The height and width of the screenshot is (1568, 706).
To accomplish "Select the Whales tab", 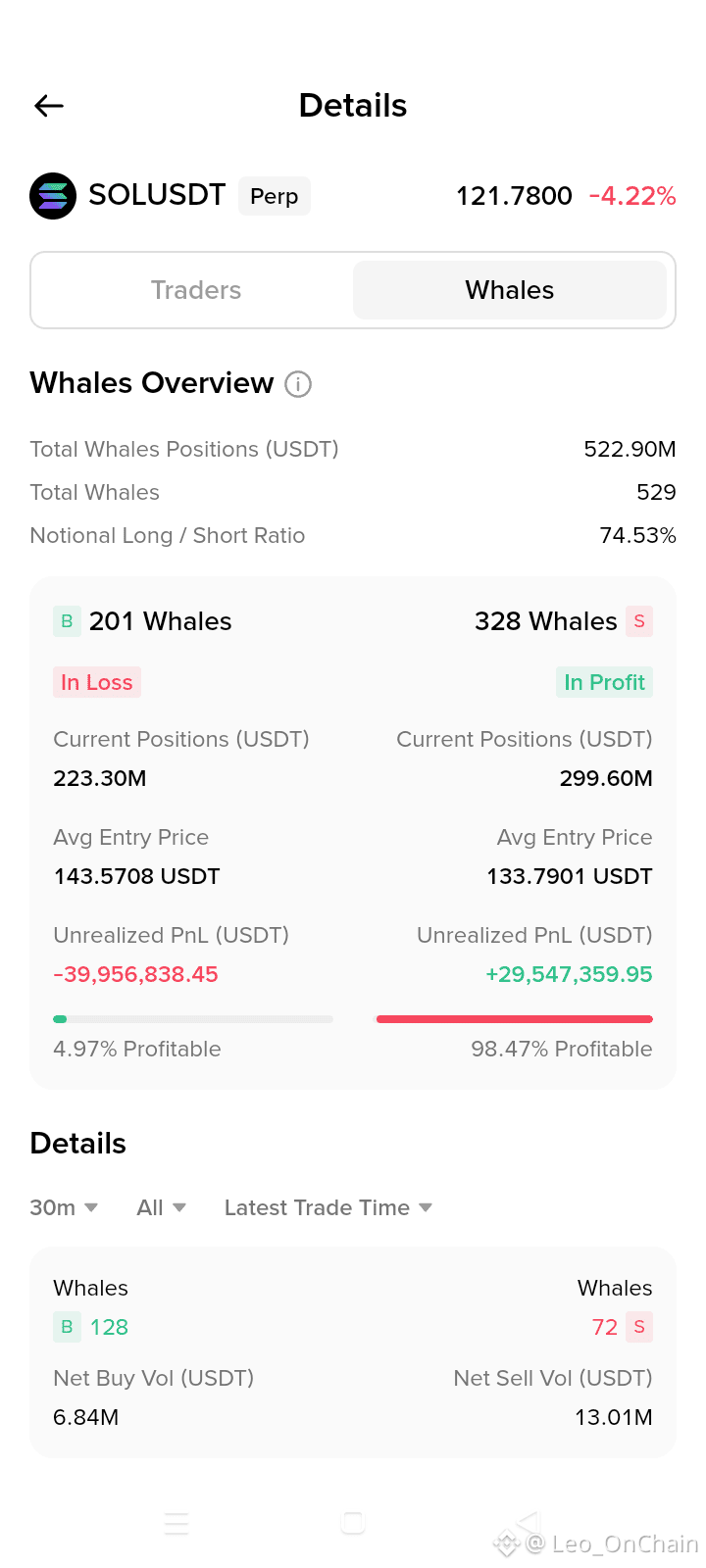I will [510, 290].
